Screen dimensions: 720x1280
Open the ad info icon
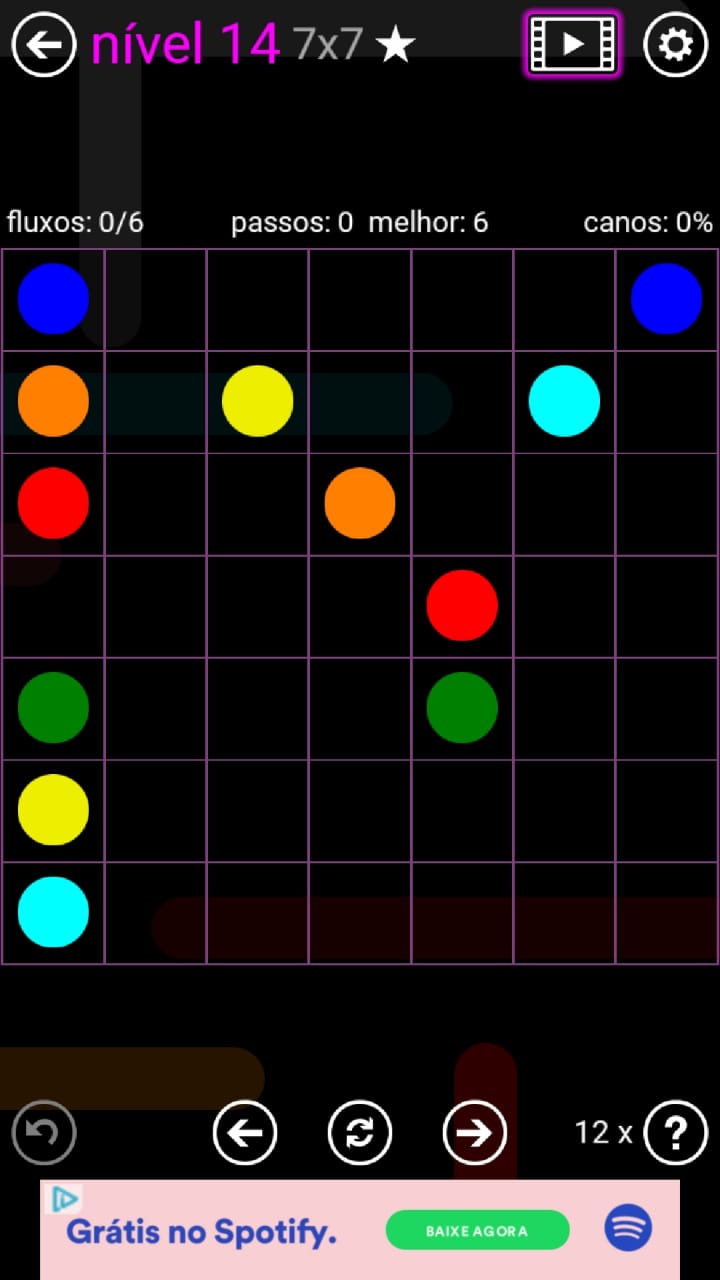64,1198
